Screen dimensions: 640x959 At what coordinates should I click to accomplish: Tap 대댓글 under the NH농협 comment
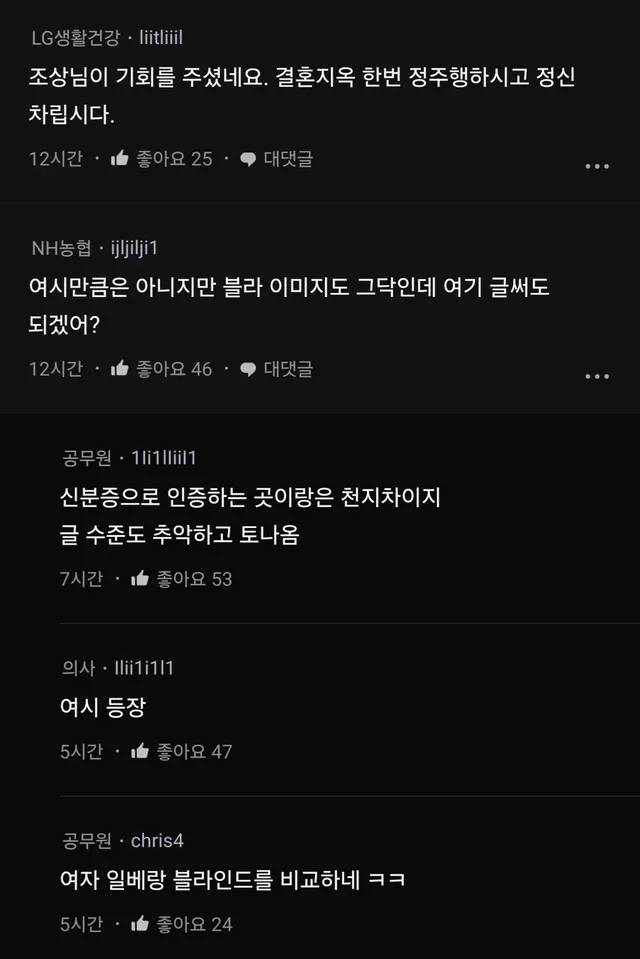tap(278, 369)
